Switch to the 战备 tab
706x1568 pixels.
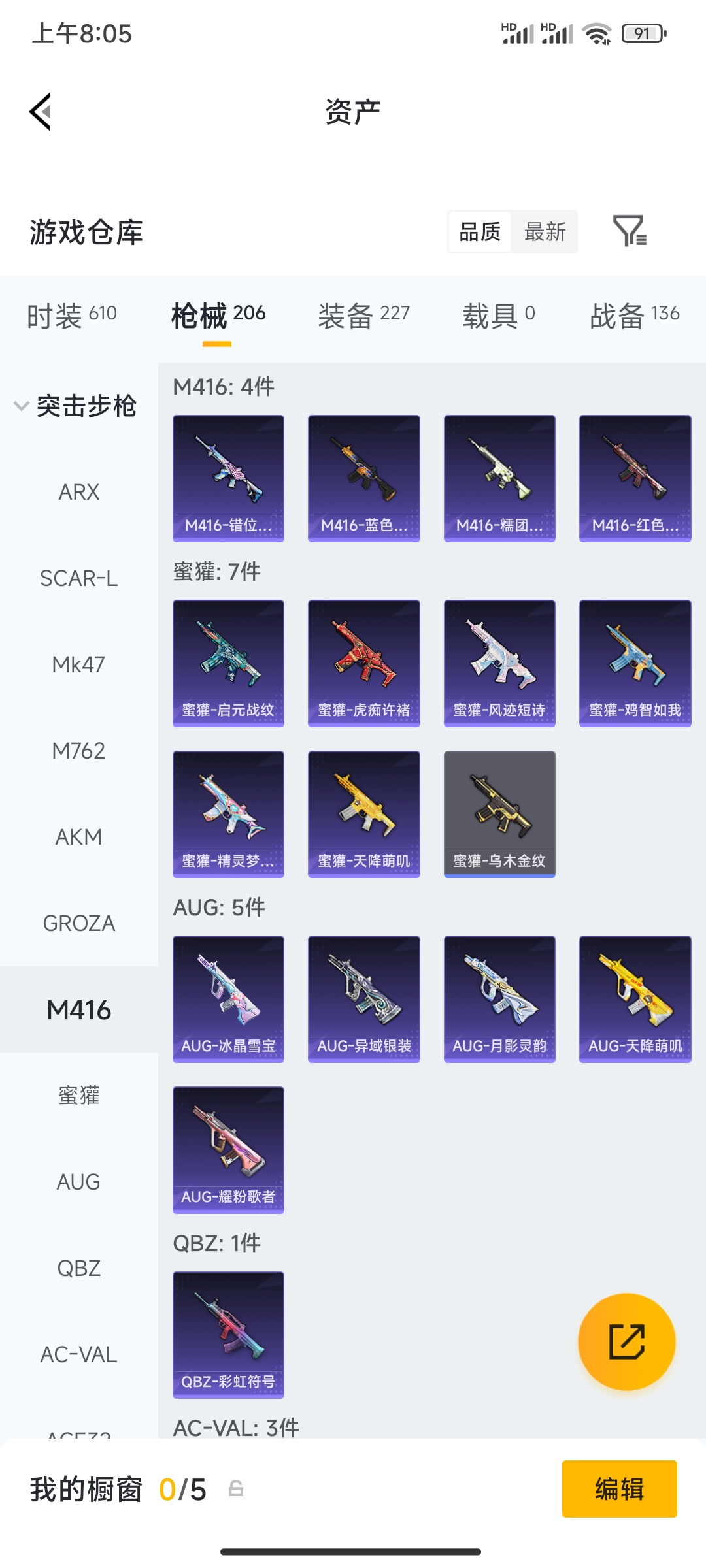click(635, 316)
